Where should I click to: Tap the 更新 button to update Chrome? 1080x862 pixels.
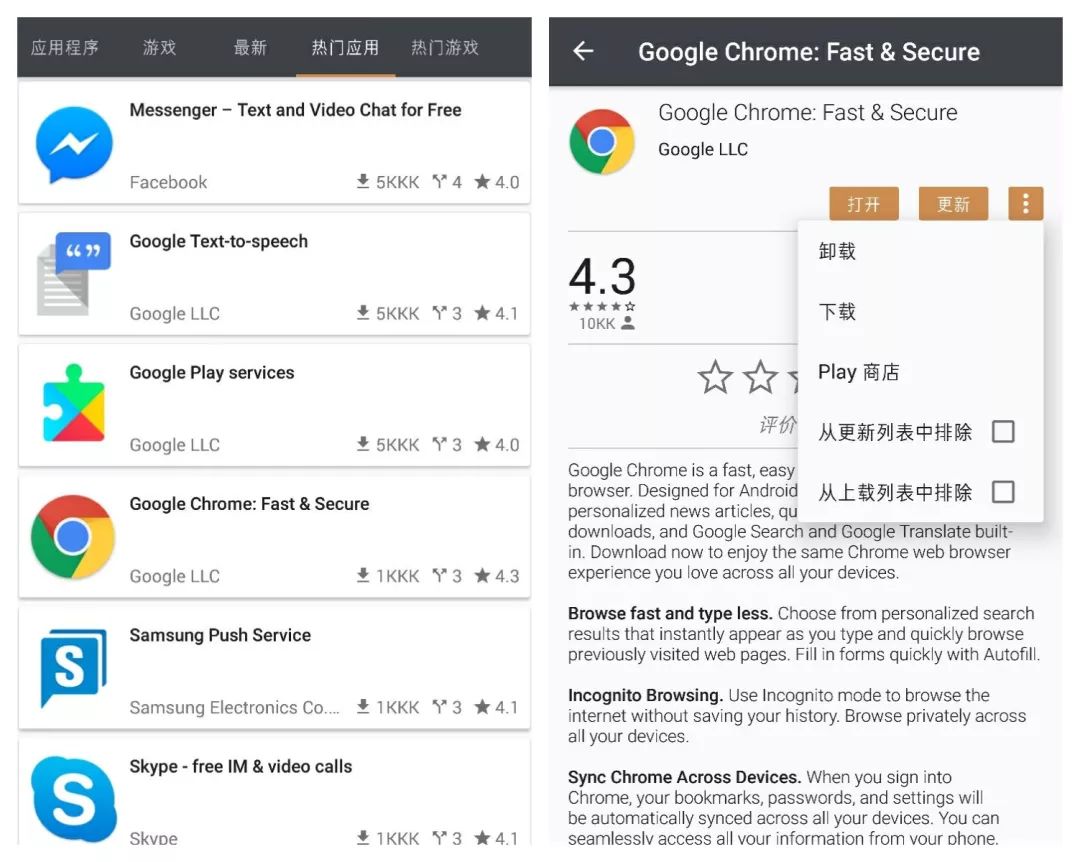click(953, 204)
